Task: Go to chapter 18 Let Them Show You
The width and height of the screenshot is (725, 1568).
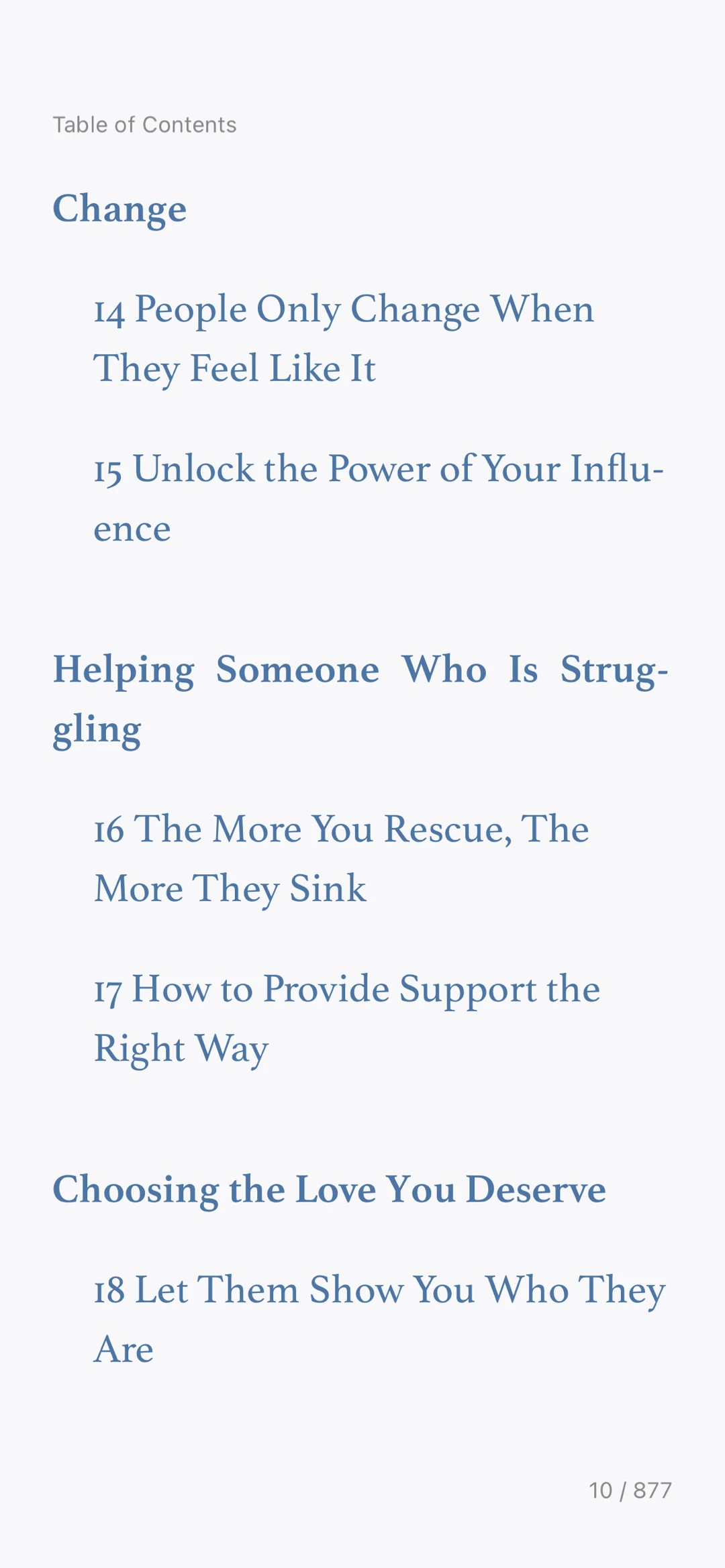Action: pos(380,1319)
